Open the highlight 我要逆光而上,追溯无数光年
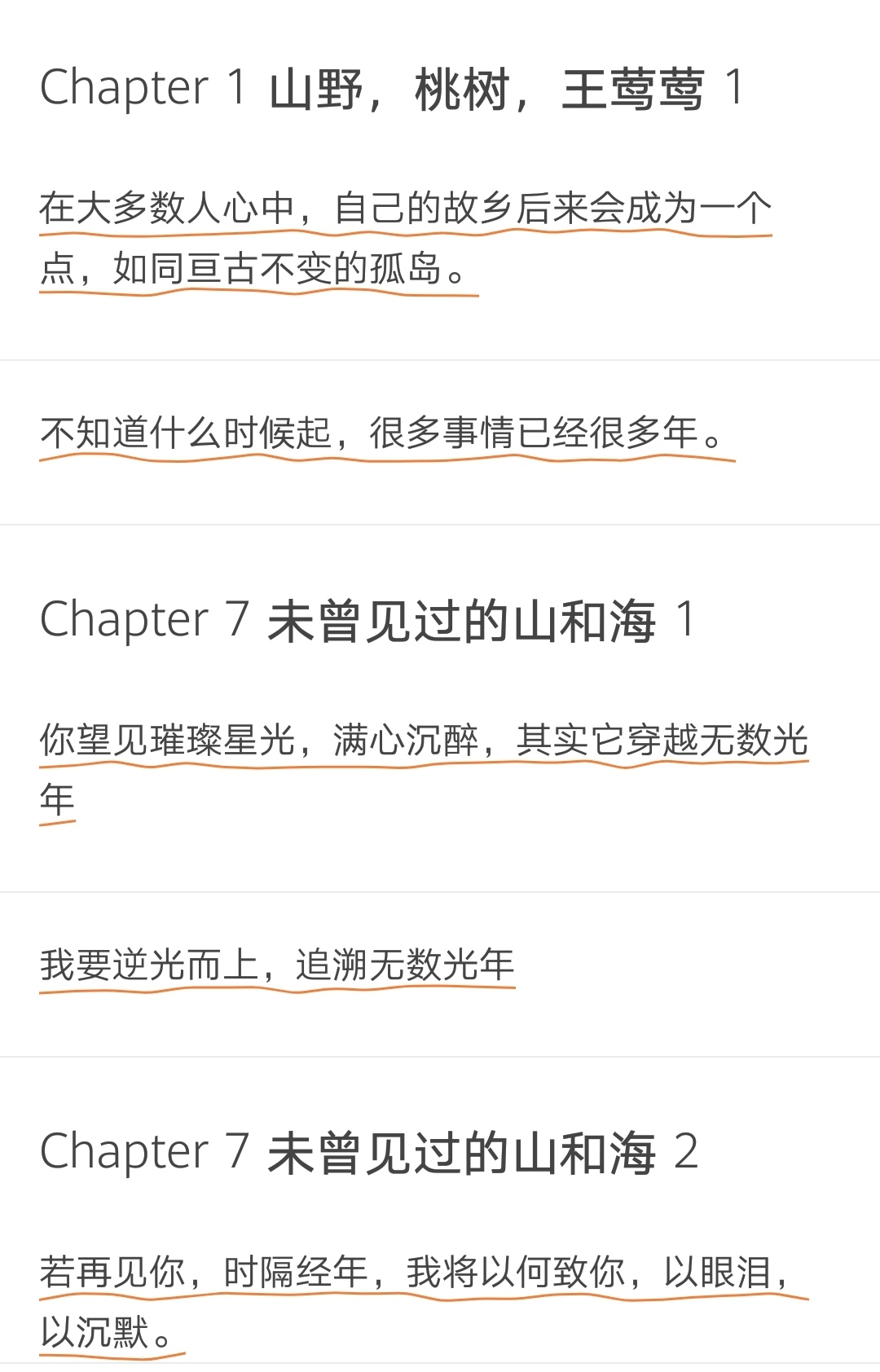Screen dimensions: 880x1372 [277, 965]
